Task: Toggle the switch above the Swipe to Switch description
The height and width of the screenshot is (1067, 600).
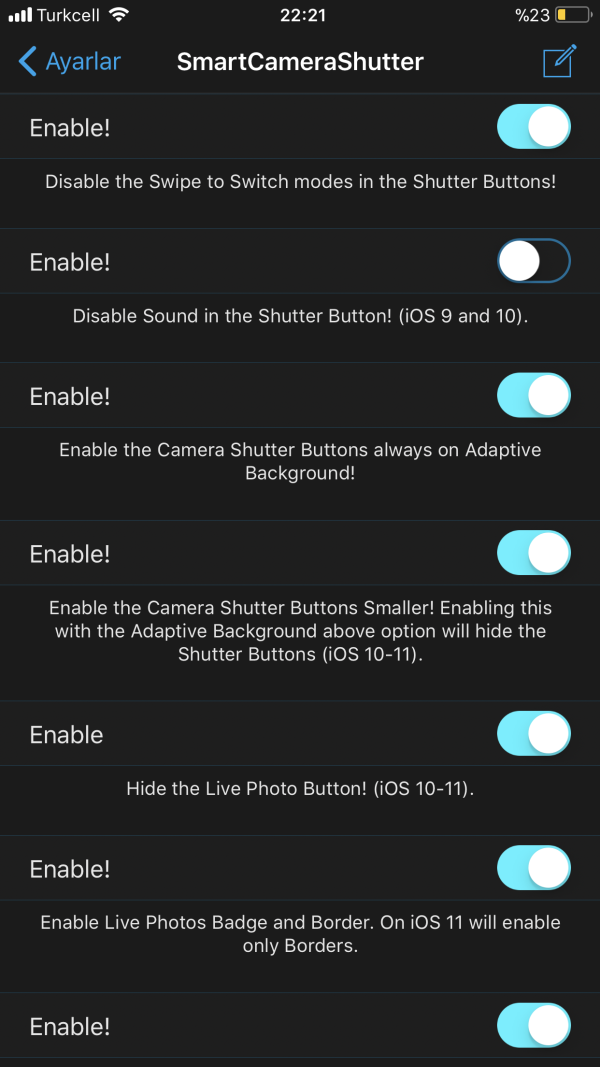Action: coord(533,127)
